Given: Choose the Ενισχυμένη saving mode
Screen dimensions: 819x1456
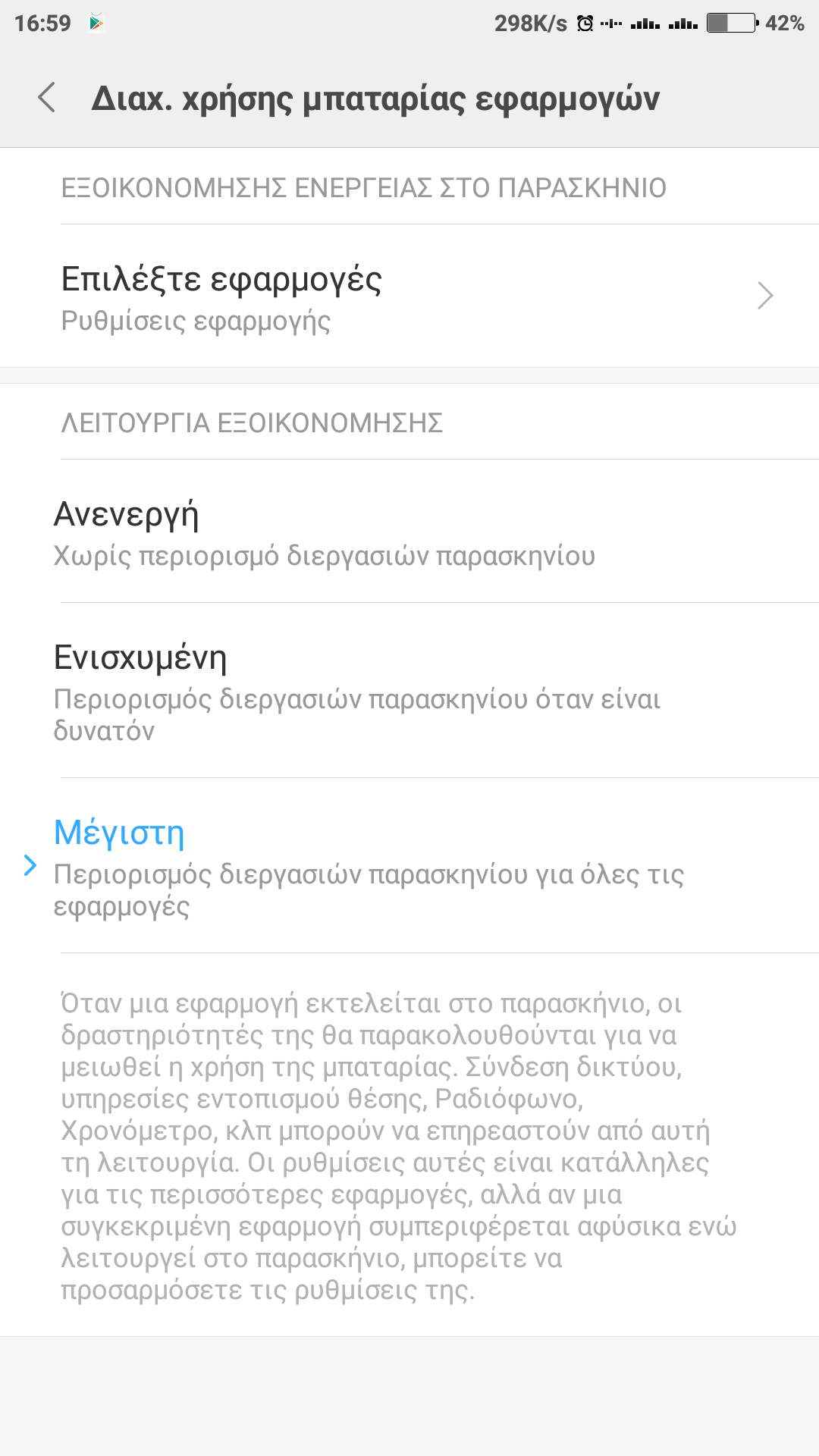Looking at the screenshot, I should click(x=409, y=692).
